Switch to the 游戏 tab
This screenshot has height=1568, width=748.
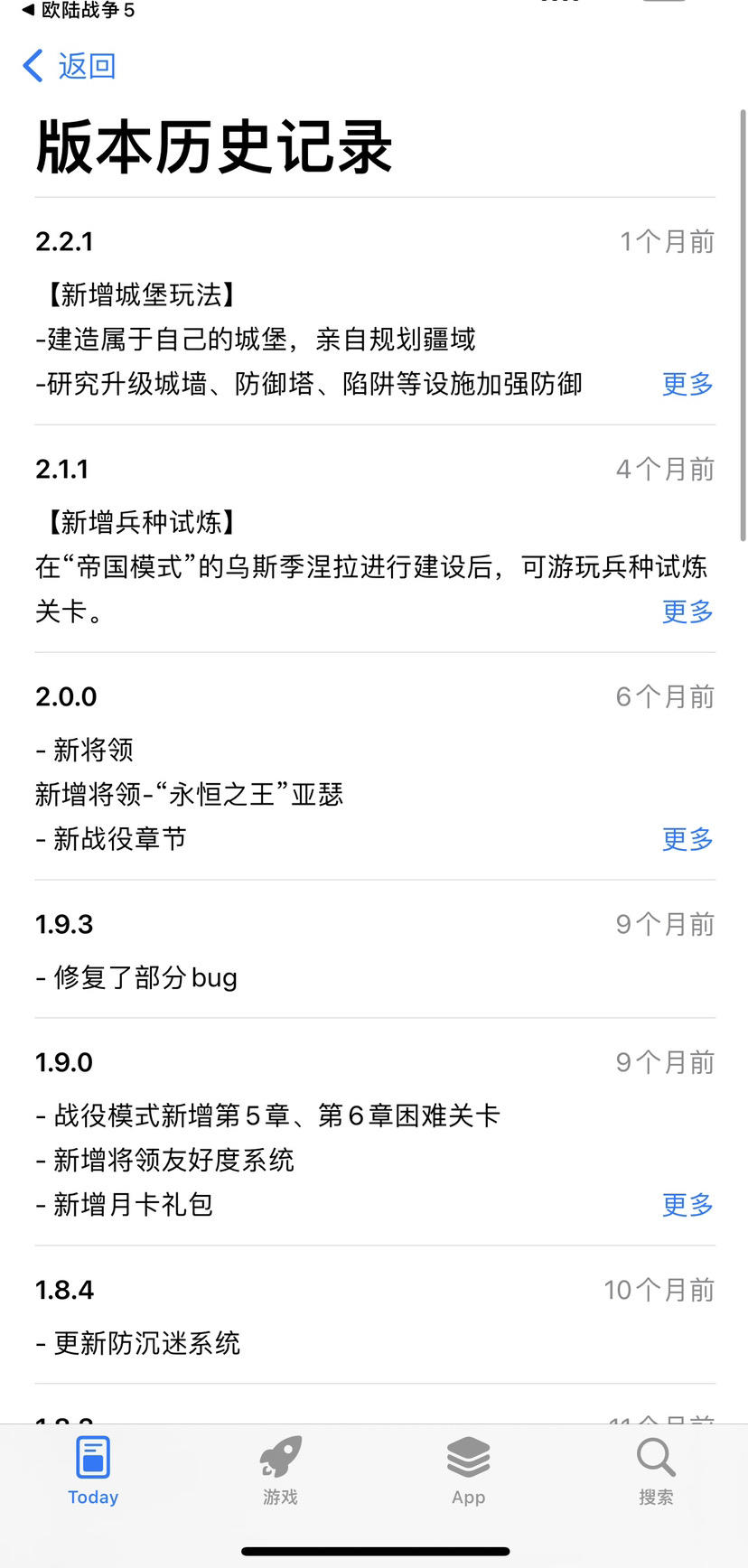(x=280, y=1470)
